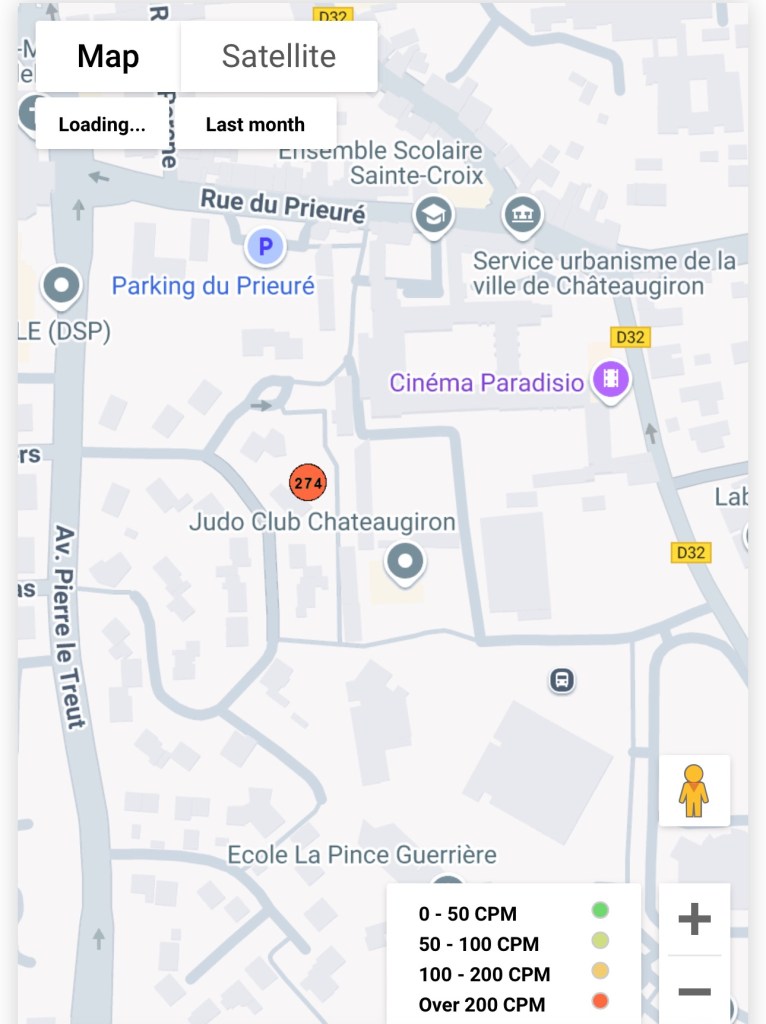Tap Ensemble Scolaire Sainte-Croix school marker

pyautogui.click(x=433, y=214)
